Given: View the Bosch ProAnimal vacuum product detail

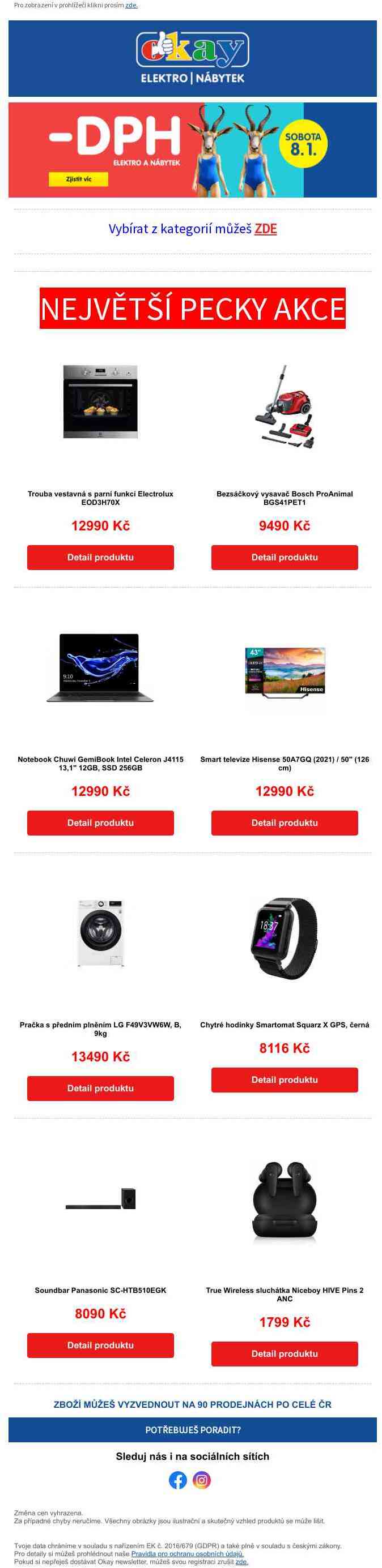Looking at the screenshot, I should (285, 557).
